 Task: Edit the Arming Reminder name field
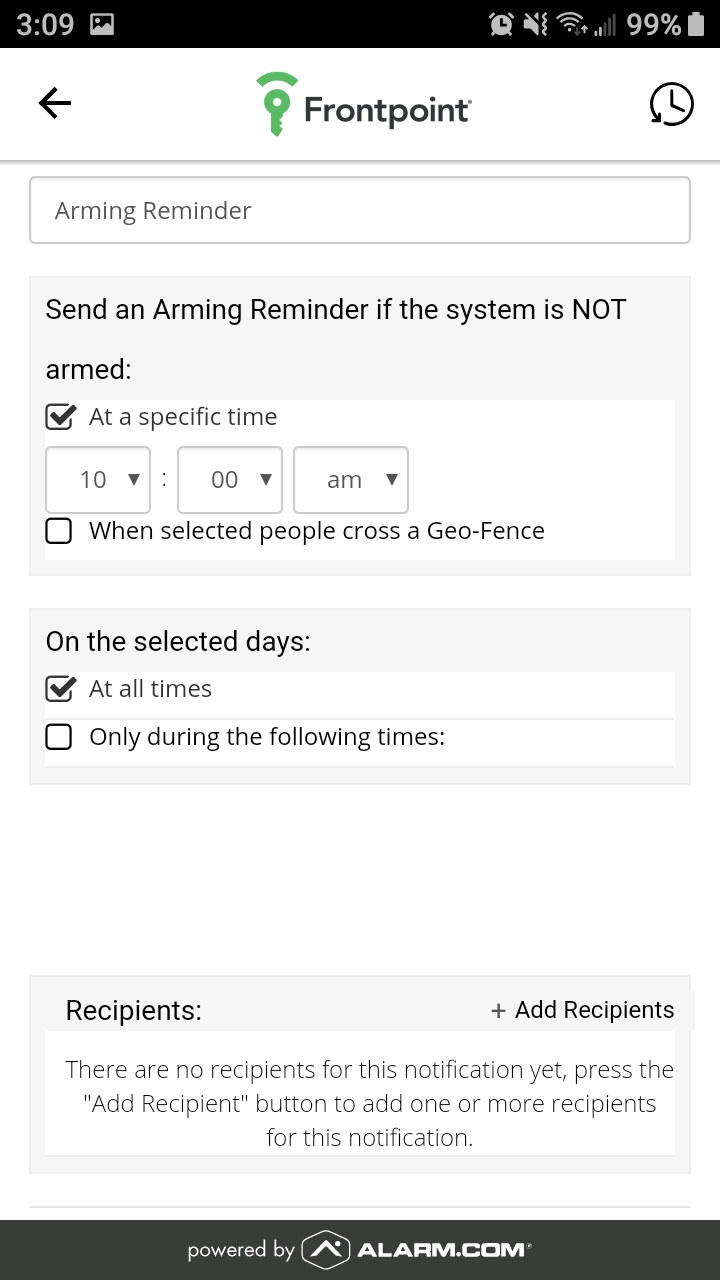click(x=360, y=210)
